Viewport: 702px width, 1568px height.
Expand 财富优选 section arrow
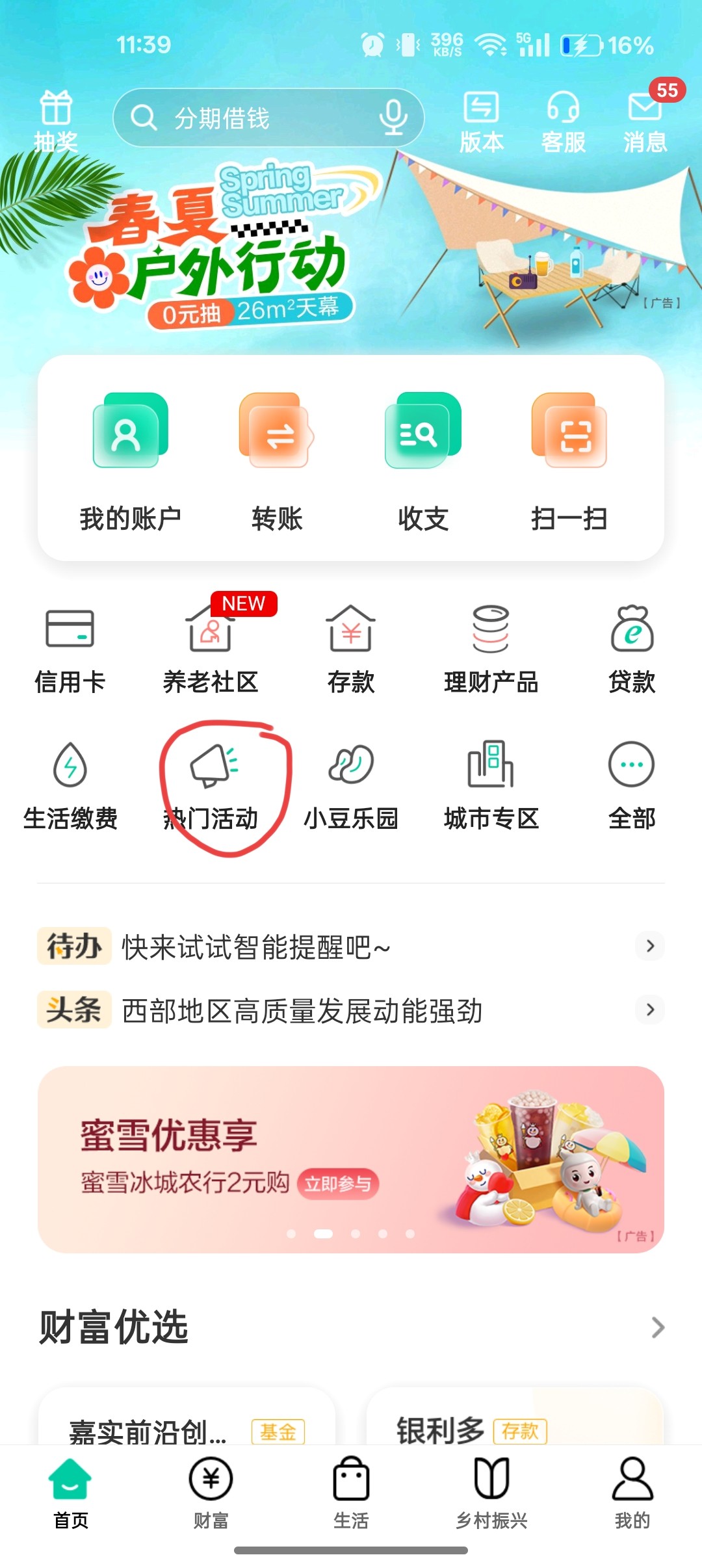coord(657,1327)
